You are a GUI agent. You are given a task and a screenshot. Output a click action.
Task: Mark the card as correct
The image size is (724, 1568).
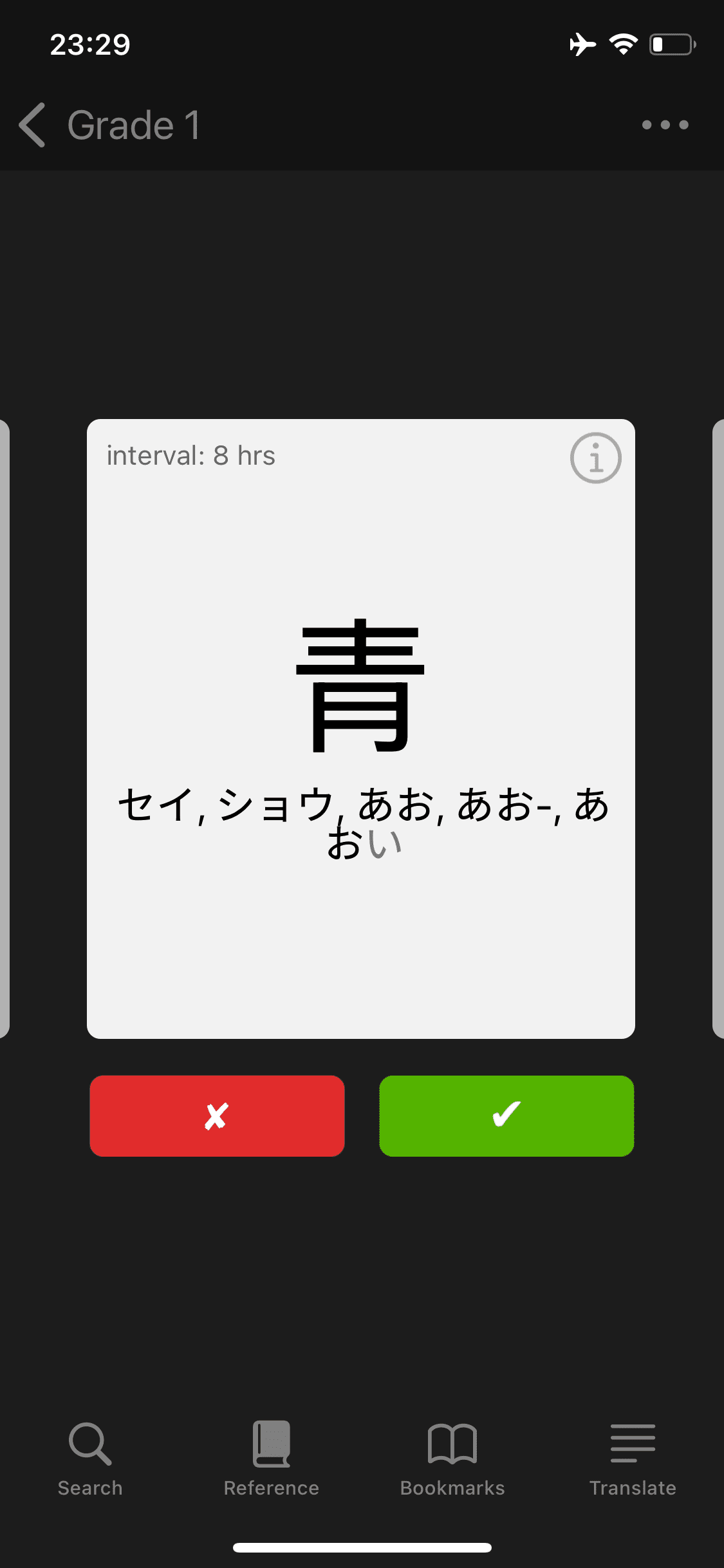tap(506, 1115)
